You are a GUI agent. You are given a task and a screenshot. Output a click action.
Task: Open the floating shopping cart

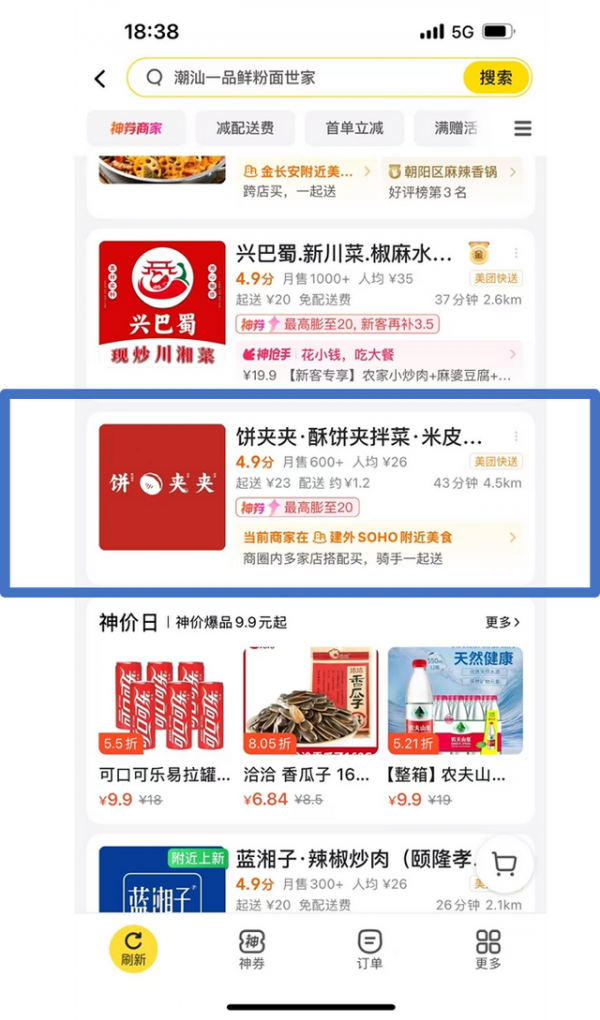pyautogui.click(x=505, y=864)
